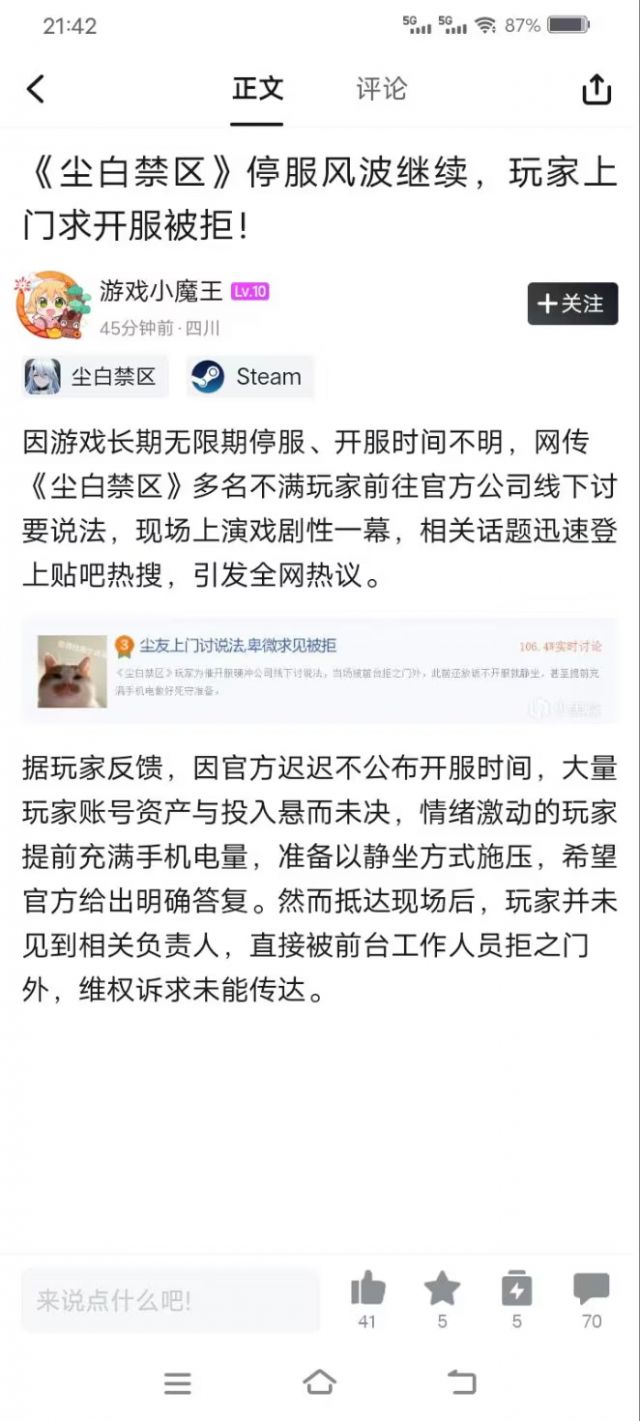Follow 游戏小魔王 with the 关注 button
The image size is (640, 1421).
572,304
